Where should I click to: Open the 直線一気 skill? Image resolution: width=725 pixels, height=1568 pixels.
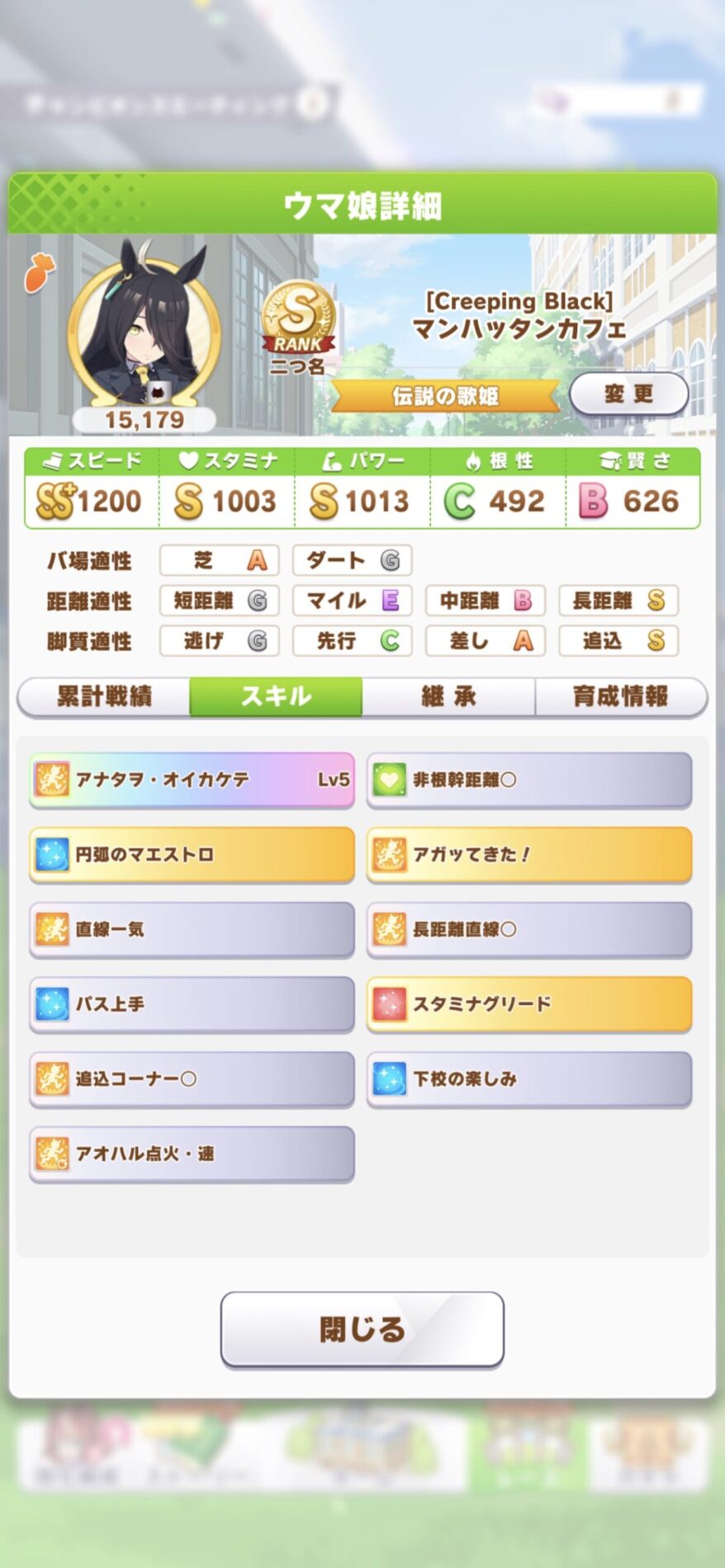pos(192,929)
